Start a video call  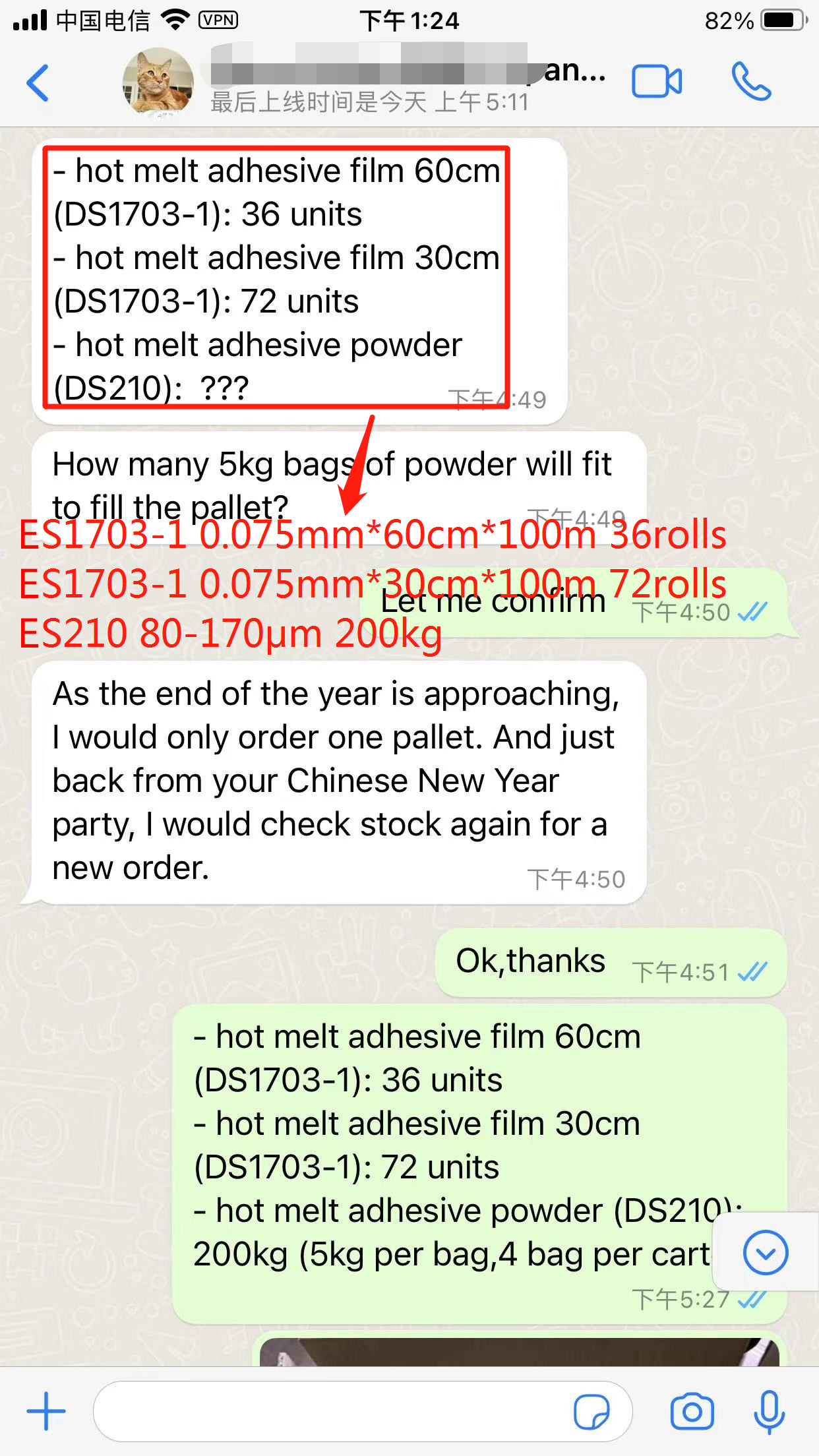(656, 82)
